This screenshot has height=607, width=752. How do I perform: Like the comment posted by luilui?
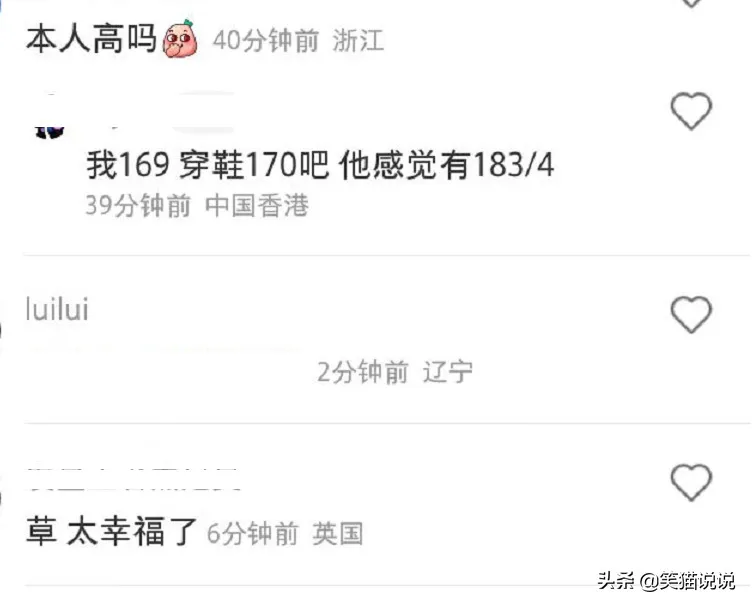(690, 316)
